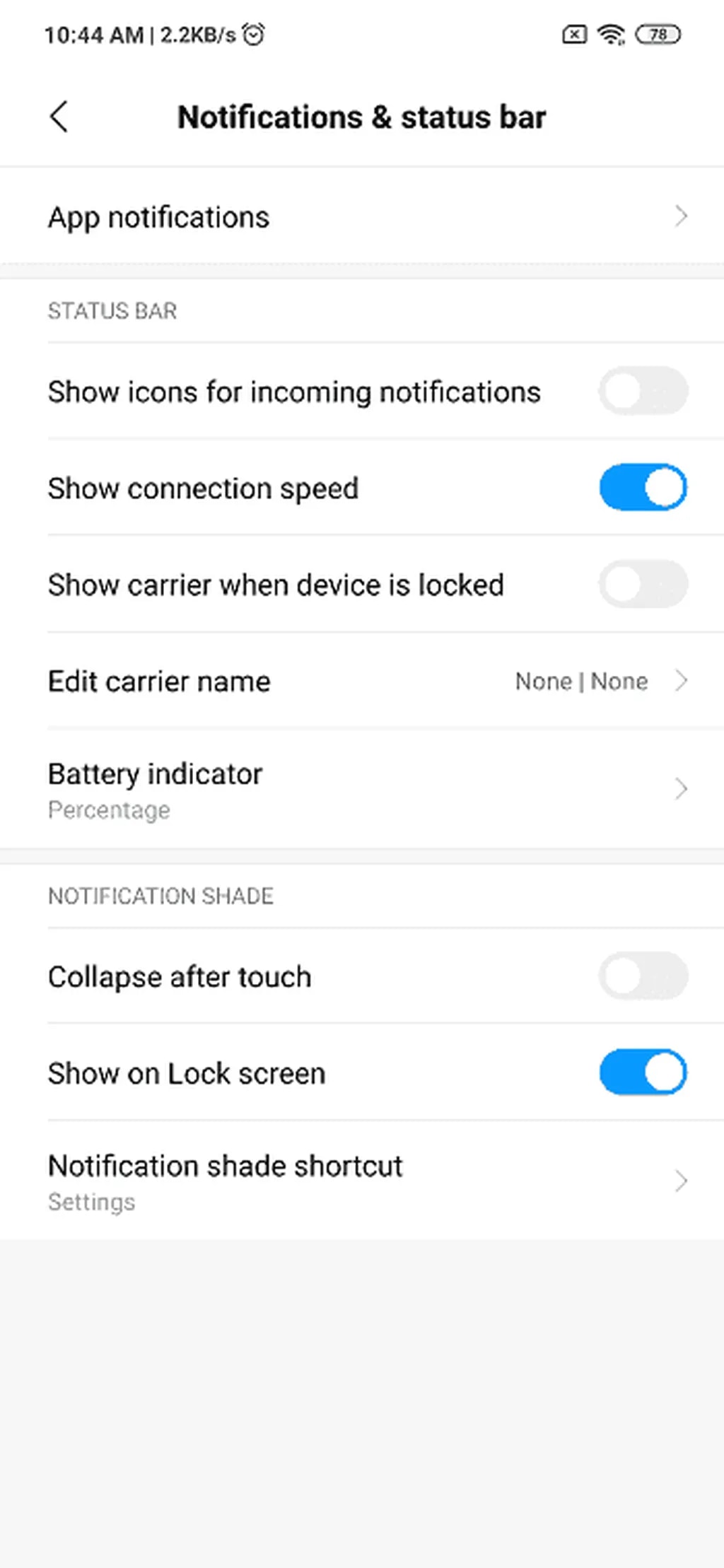Go back from Notifications & status bar

(x=59, y=117)
